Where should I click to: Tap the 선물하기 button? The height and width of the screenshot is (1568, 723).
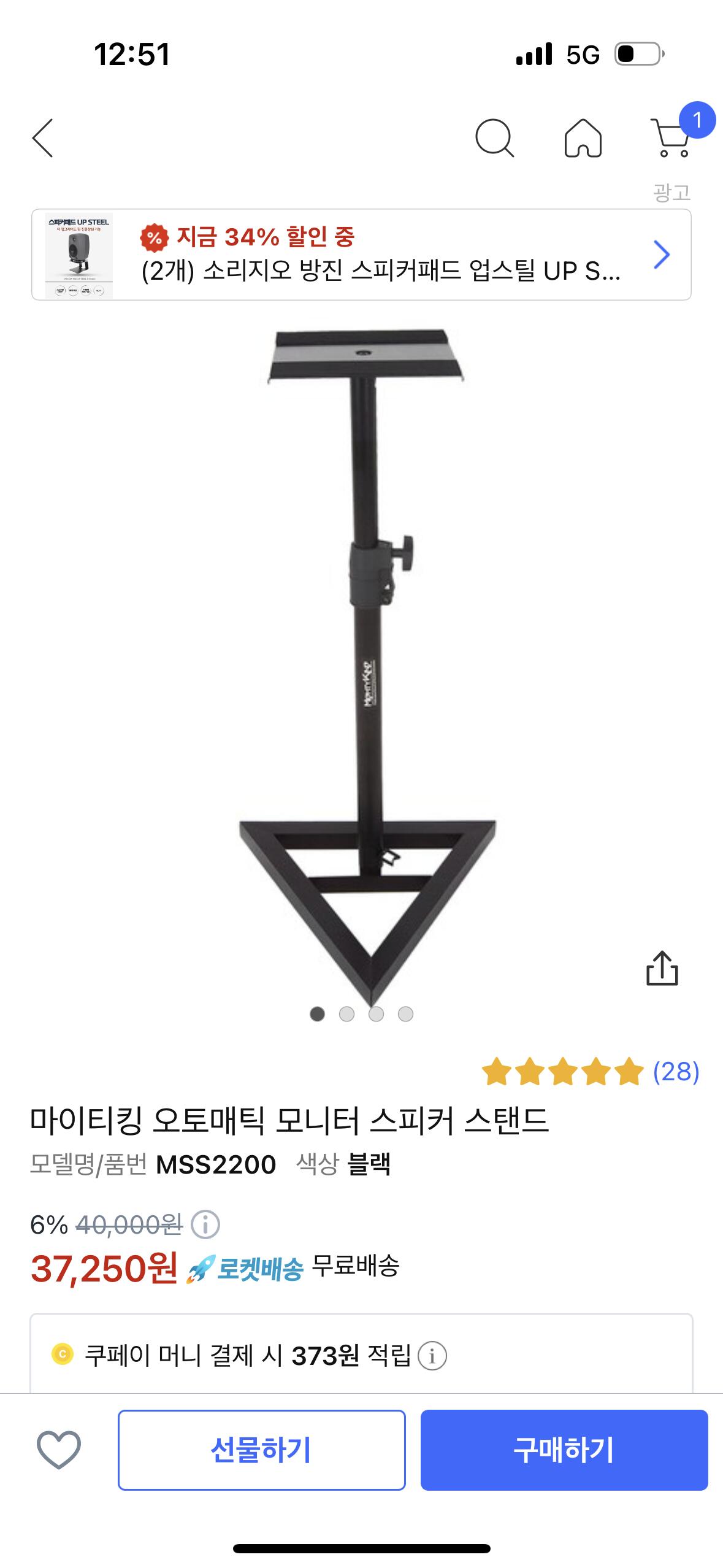(x=262, y=1450)
